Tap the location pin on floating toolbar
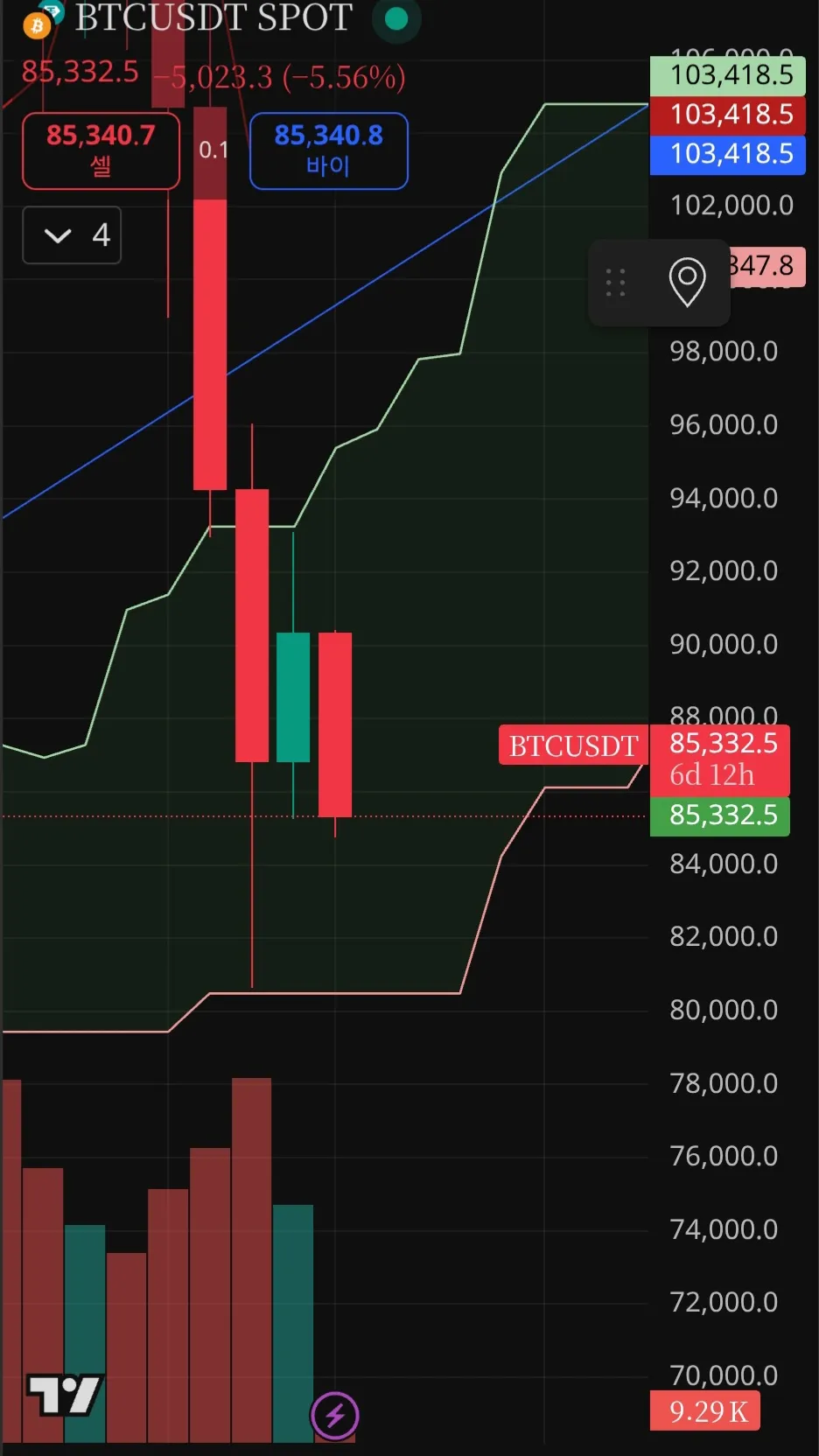Image resolution: width=819 pixels, height=1456 pixels. (687, 282)
